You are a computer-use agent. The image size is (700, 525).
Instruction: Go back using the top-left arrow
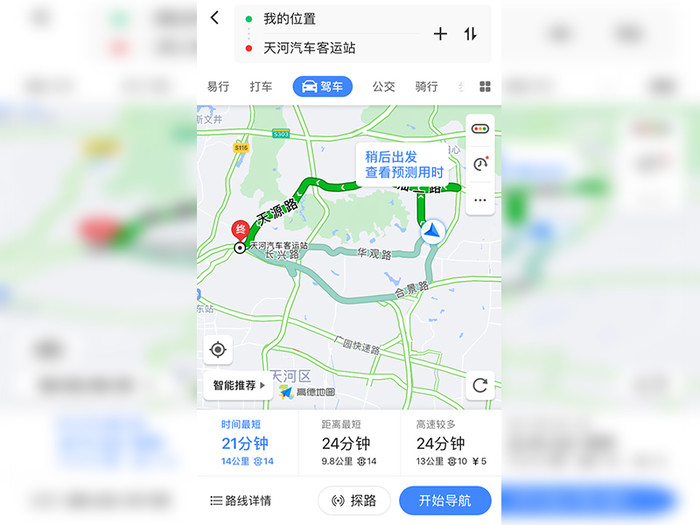(214, 18)
